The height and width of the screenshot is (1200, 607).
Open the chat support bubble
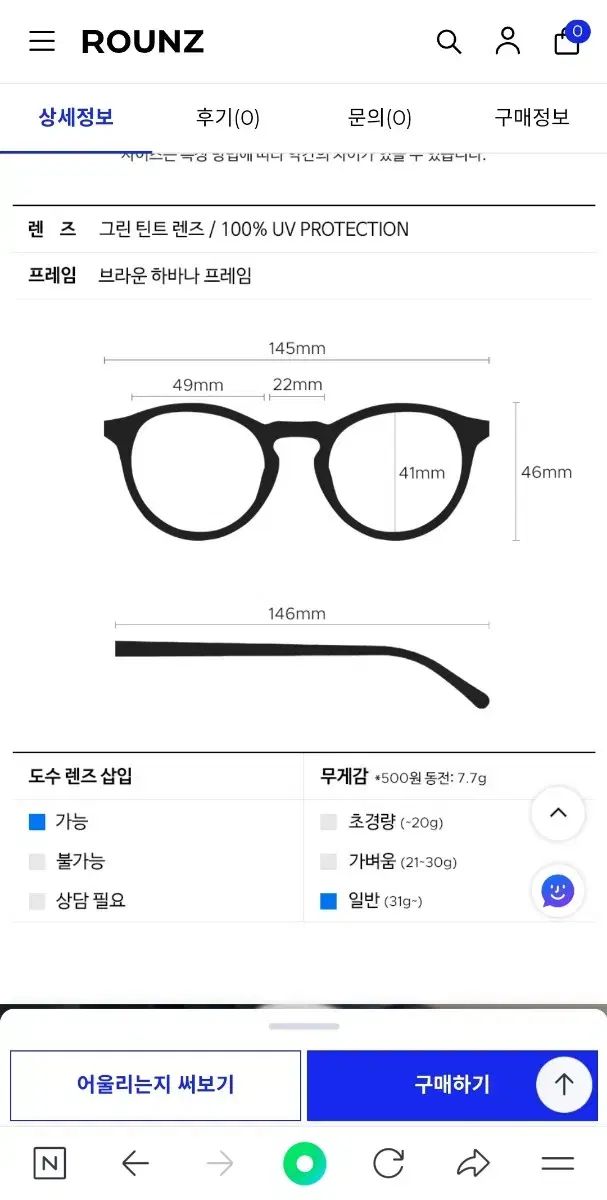coord(557,890)
